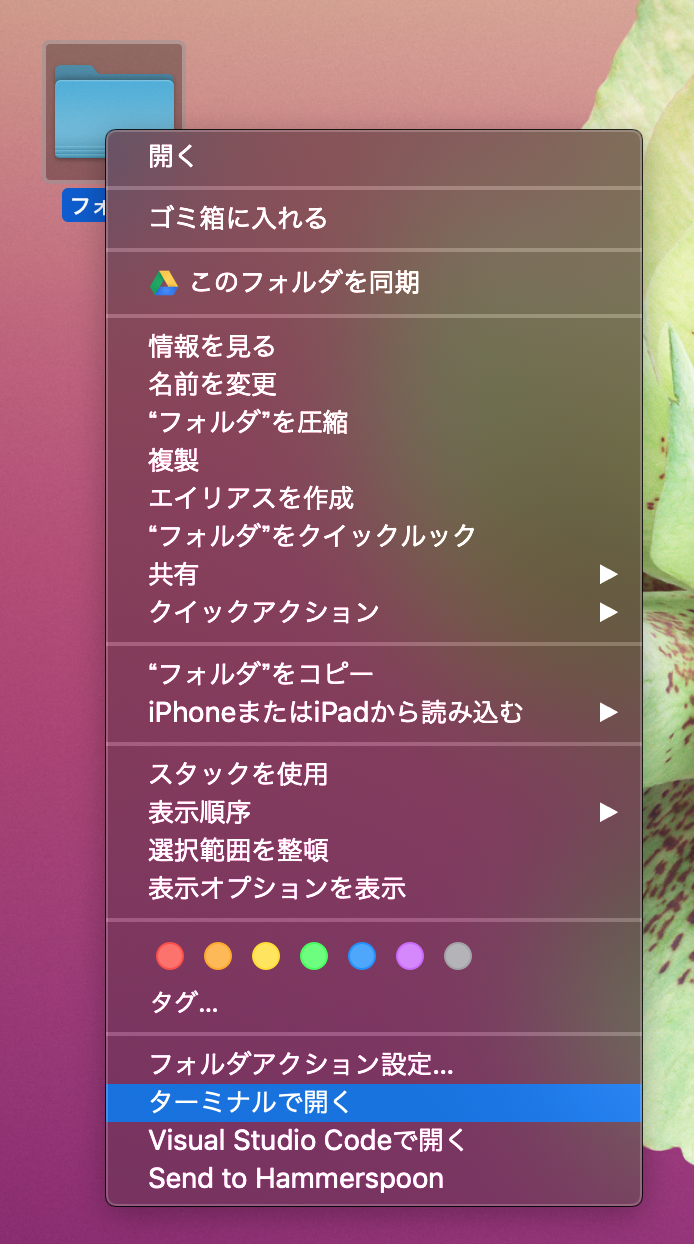Choose “フォルダ”をクイックルック
The width and height of the screenshot is (694, 1244).
tap(312, 536)
